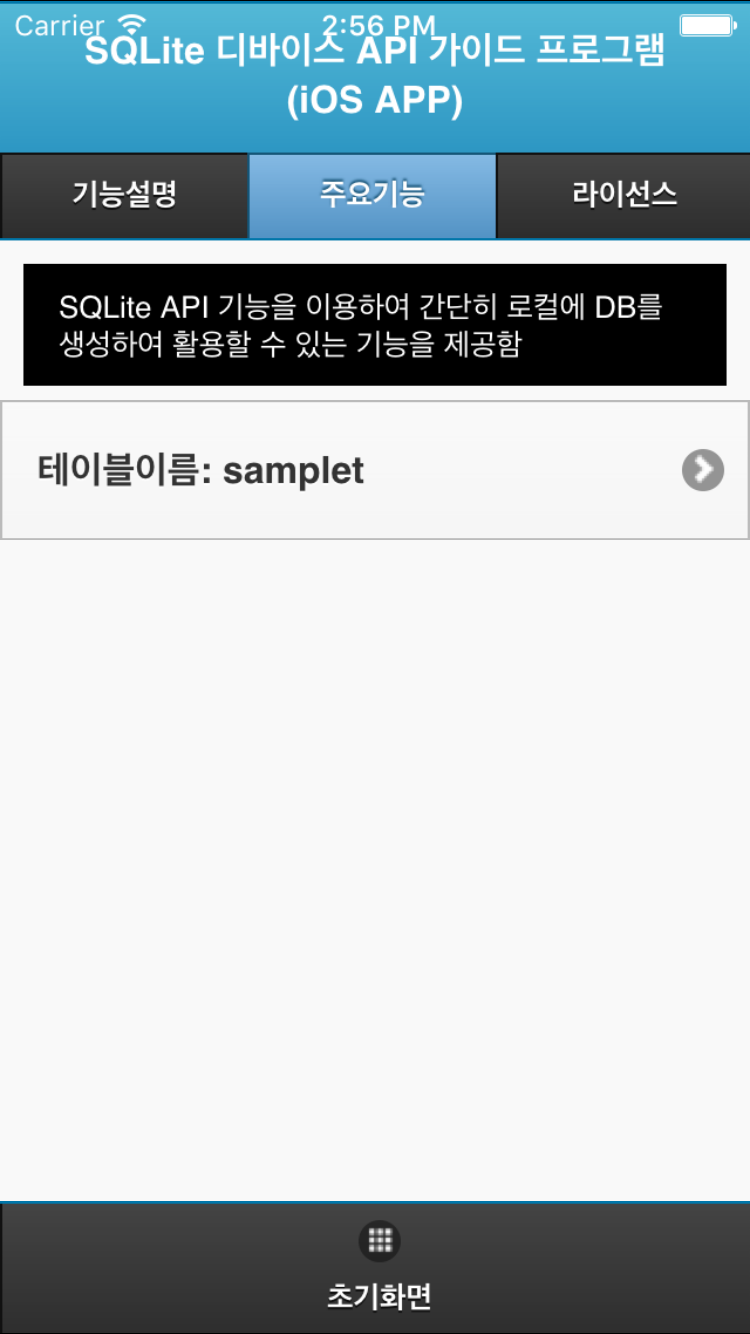Open the 라이선스 tab

[624, 195]
